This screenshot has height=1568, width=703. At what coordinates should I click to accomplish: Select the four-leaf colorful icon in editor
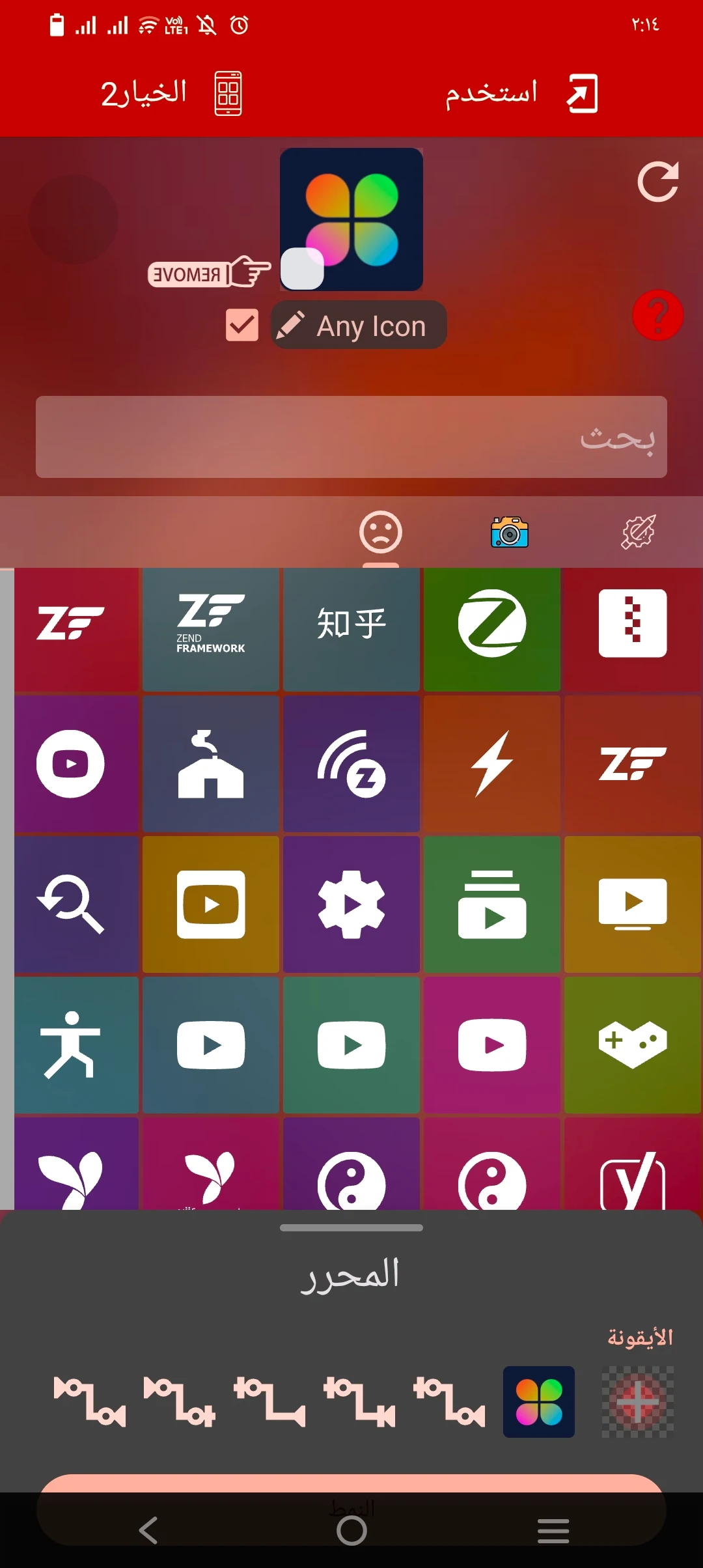click(x=539, y=1401)
